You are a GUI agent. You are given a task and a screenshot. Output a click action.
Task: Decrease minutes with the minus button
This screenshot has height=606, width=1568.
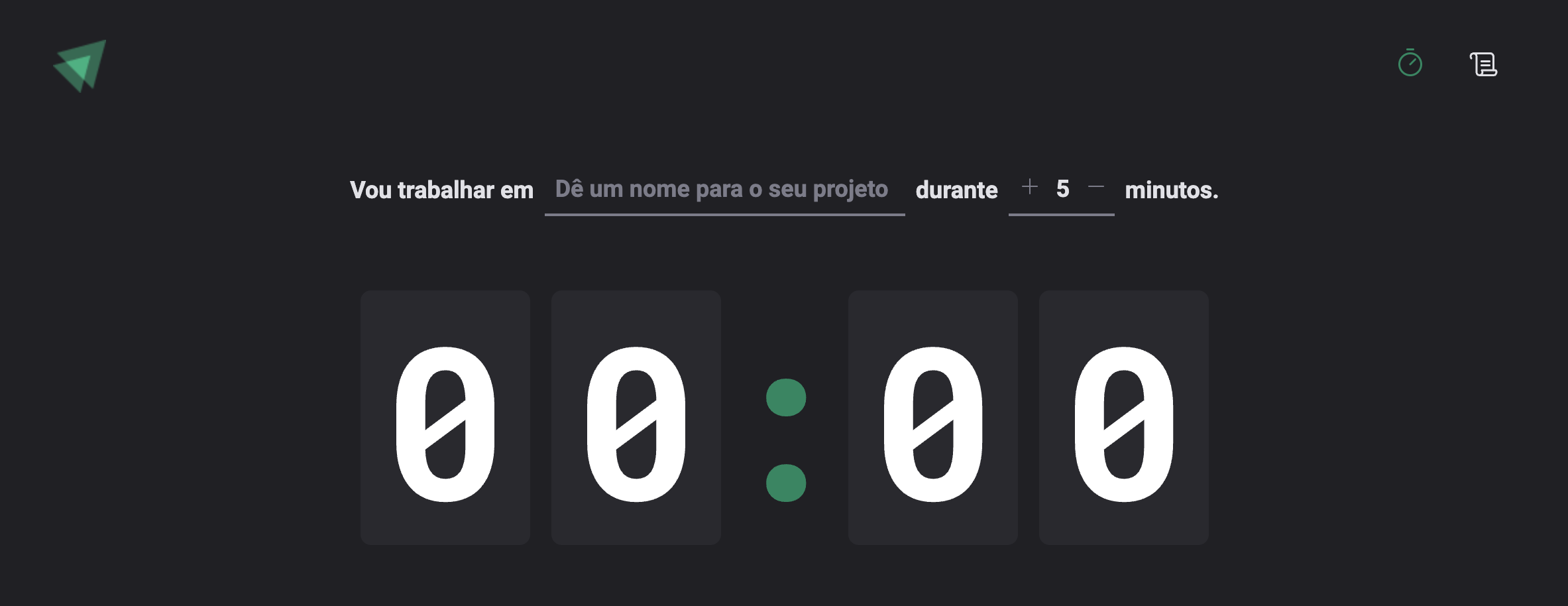1096,187
